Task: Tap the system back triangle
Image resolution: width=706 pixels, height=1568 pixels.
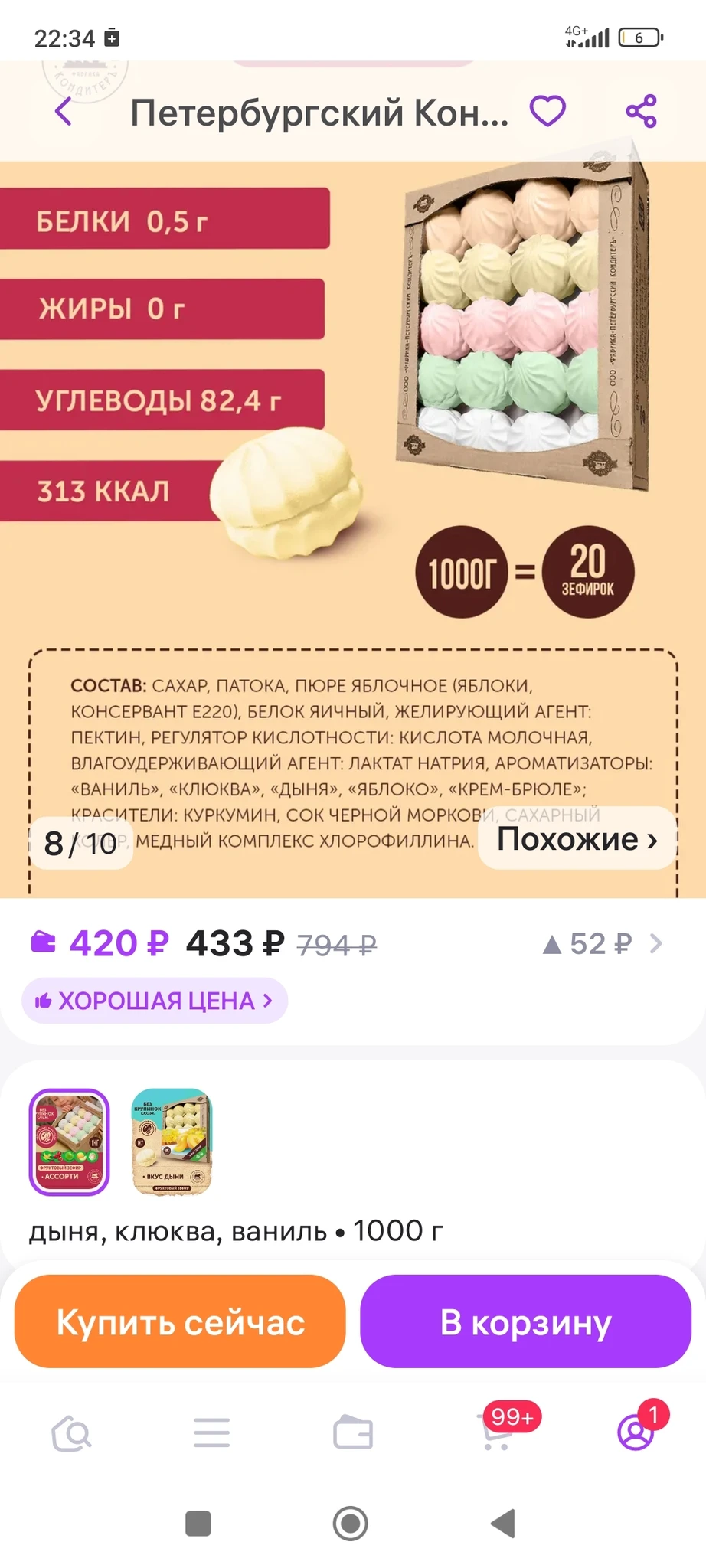Action: (504, 1524)
